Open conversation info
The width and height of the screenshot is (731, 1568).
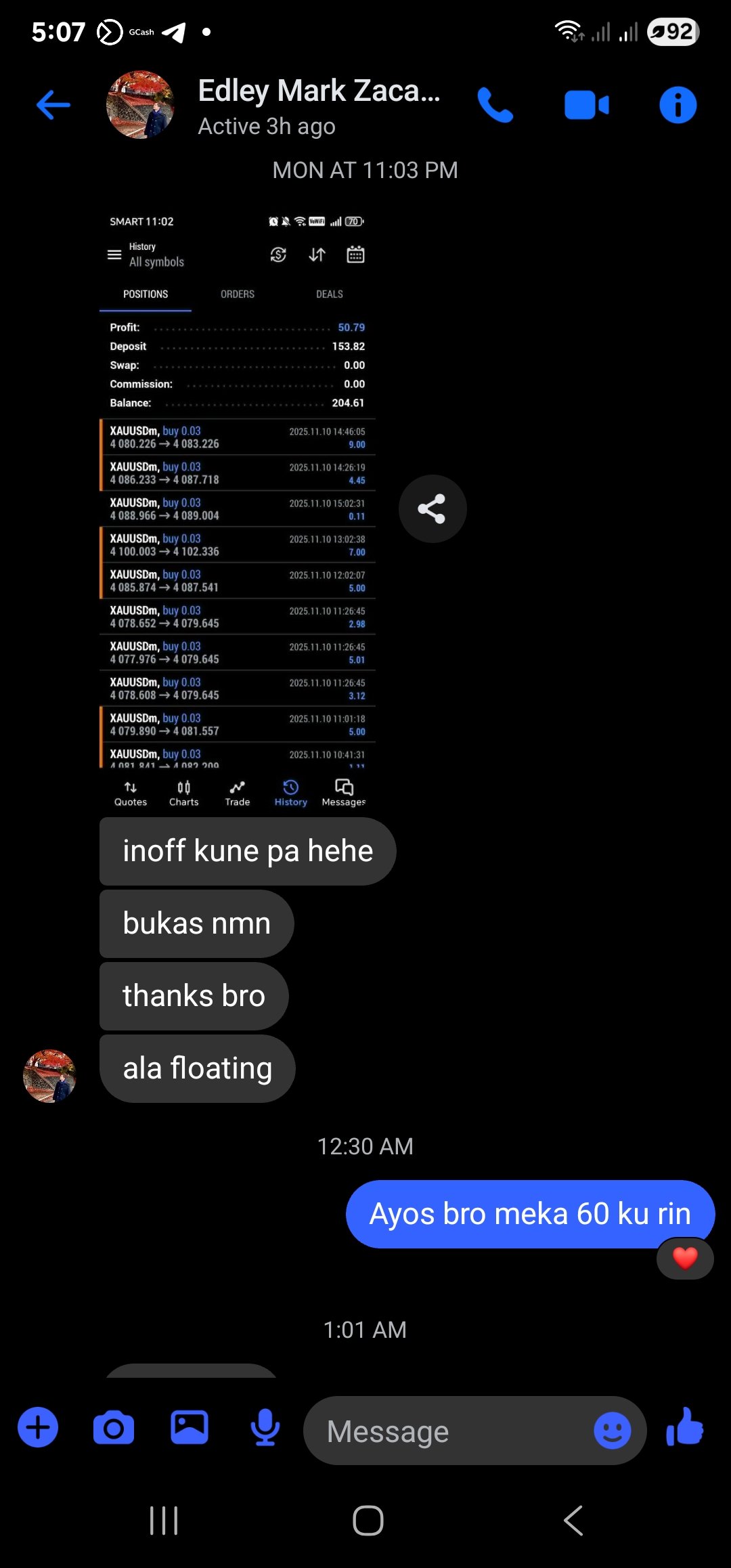pyautogui.click(x=678, y=104)
